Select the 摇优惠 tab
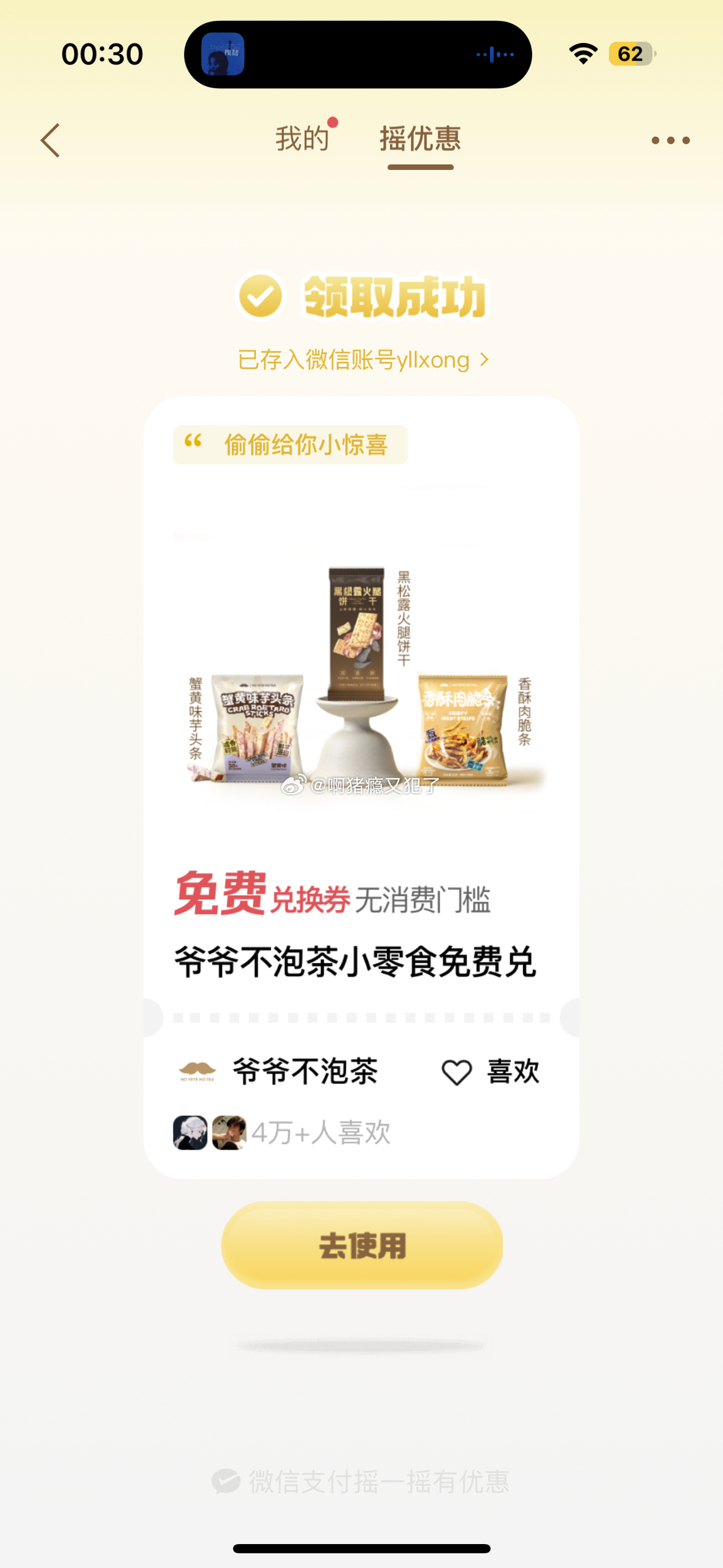This screenshot has height=1568, width=723. click(420, 139)
